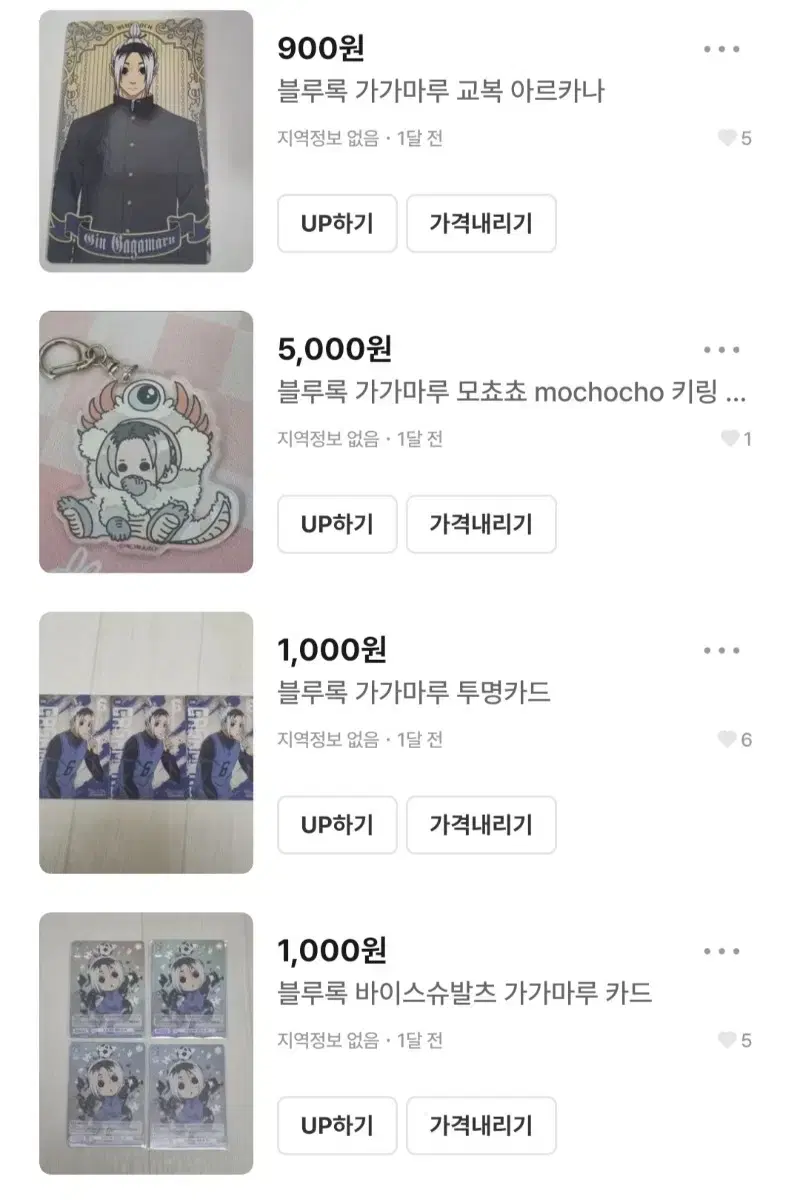This screenshot has width=800, height=1200.
Task: Open the three-dot menu on the mochocho keyring listing
Action: (723, 349)
